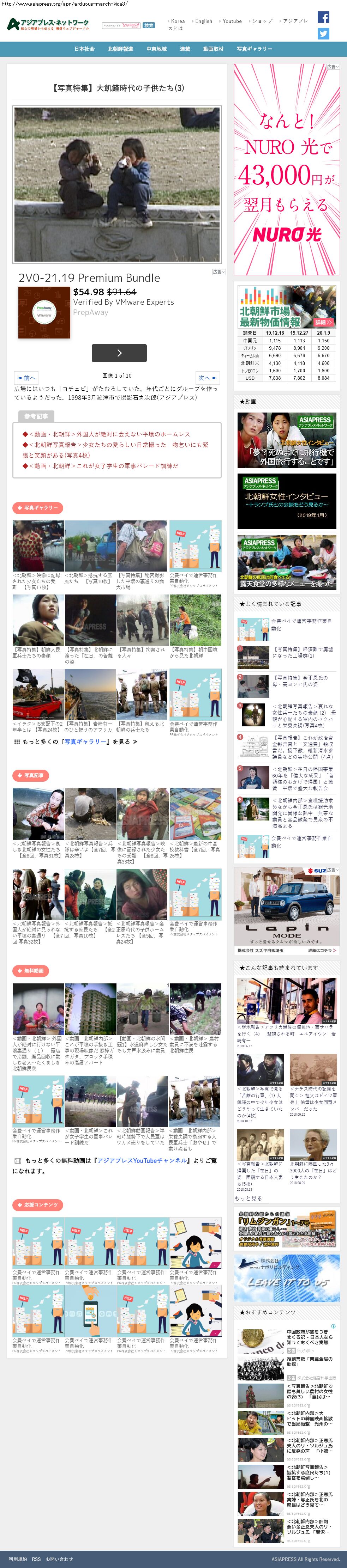Open the Youtube link in header
The image size is (347, 1568).
[231, 21]
